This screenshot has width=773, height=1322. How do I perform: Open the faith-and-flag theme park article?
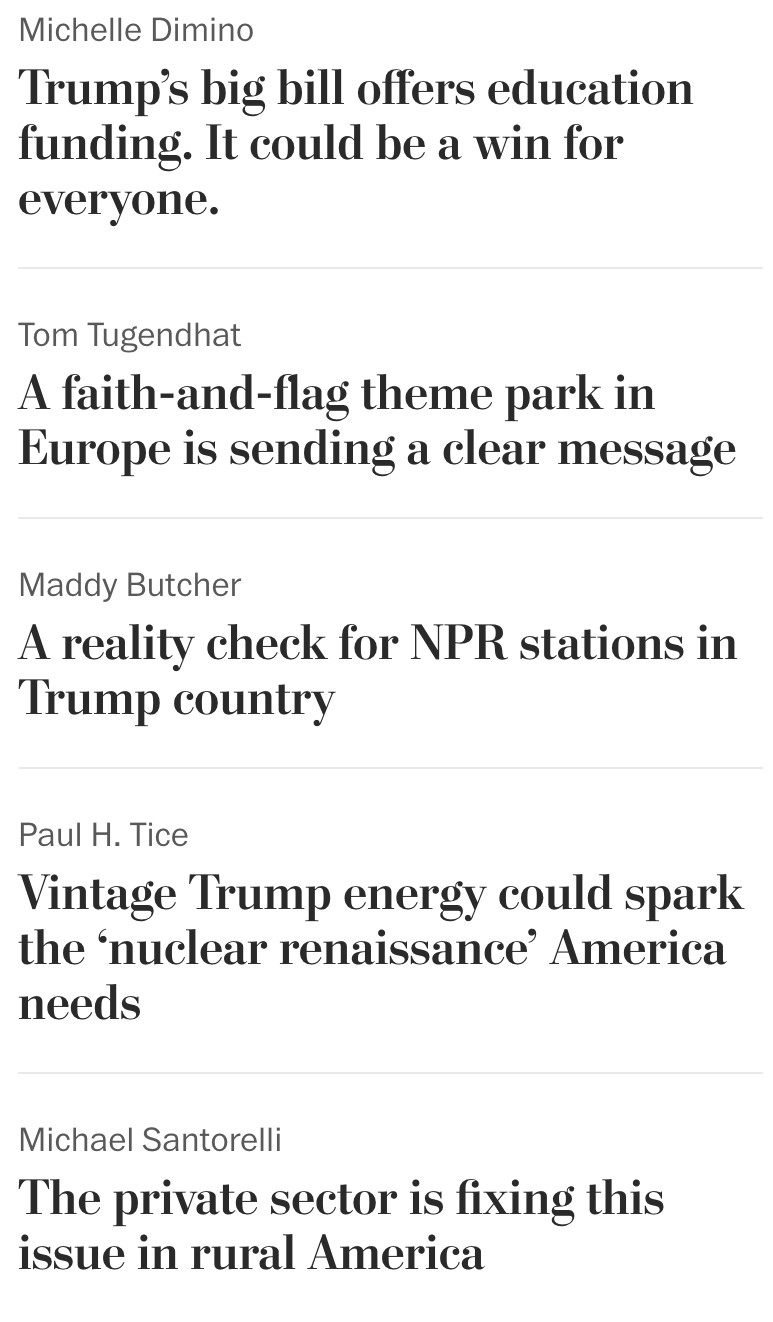[377, 421]
